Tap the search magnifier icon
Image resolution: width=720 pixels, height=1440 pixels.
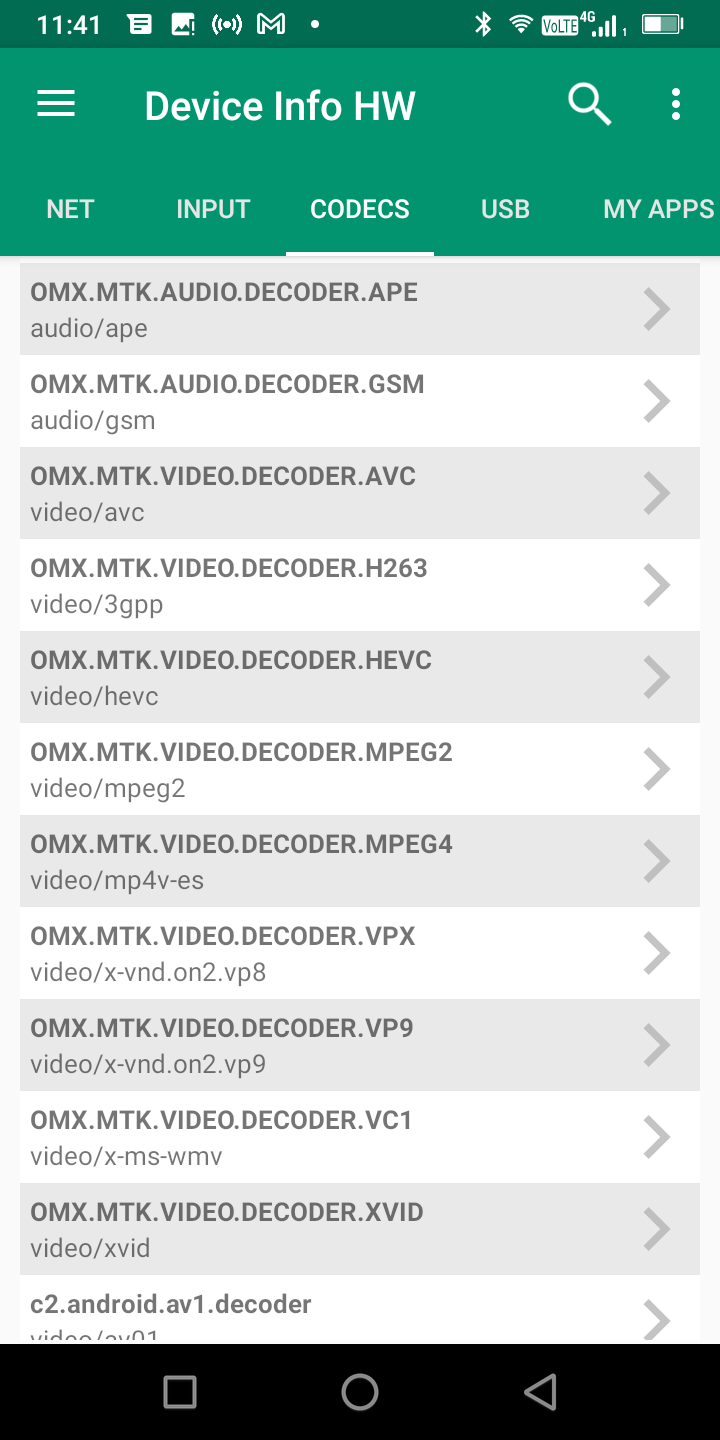pos(589,104)
